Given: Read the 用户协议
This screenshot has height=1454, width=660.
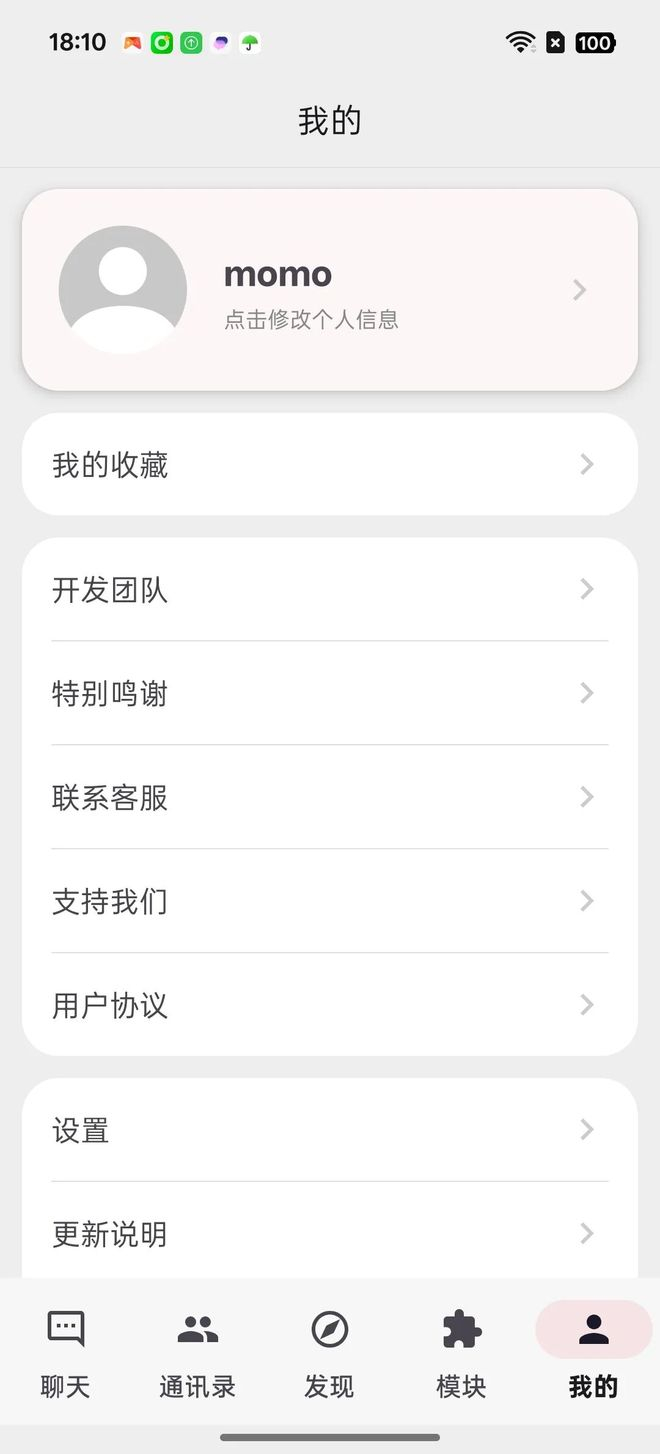Looking at the screenshot, I should coord(330,1005).
